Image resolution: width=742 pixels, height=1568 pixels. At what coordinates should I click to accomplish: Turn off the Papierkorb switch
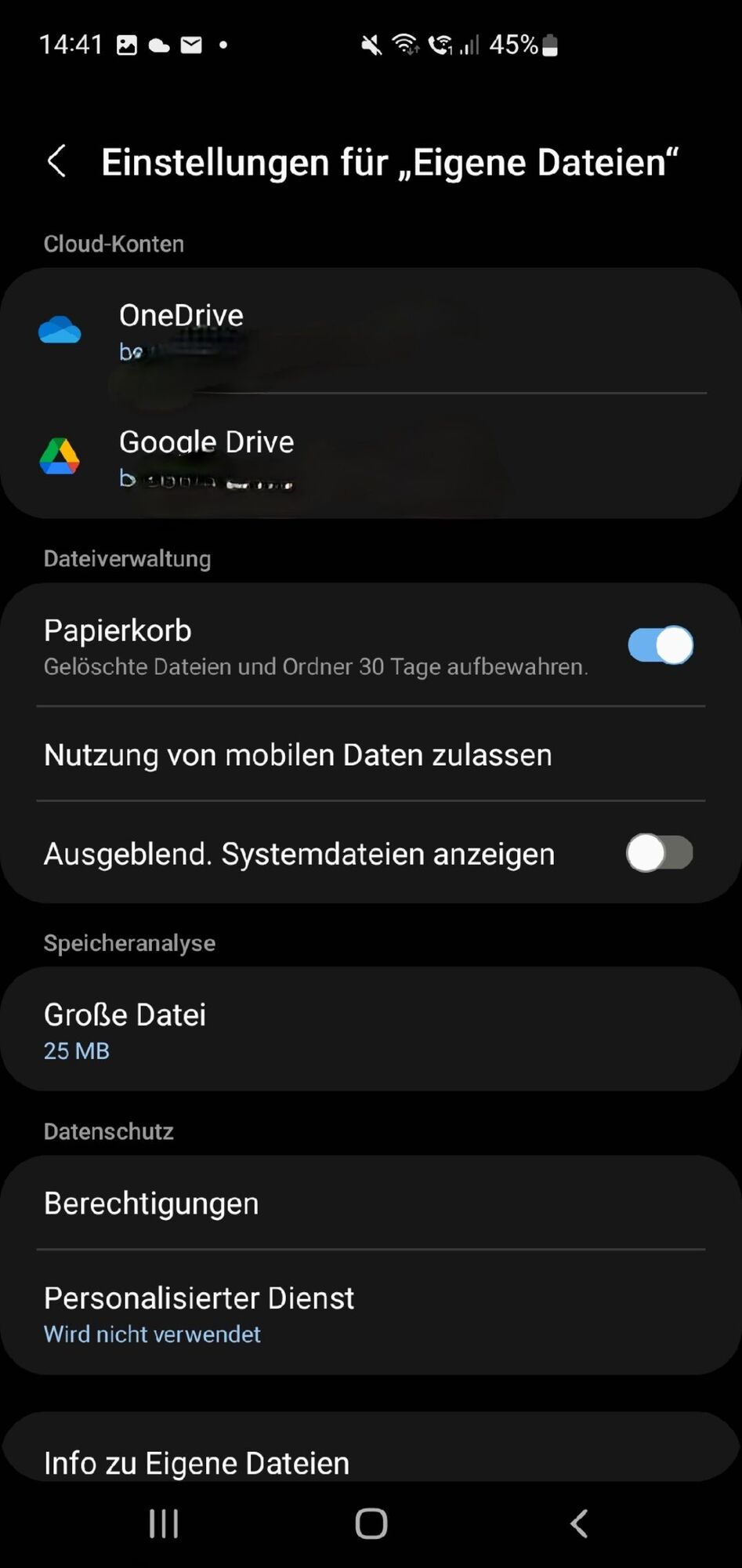660,645
